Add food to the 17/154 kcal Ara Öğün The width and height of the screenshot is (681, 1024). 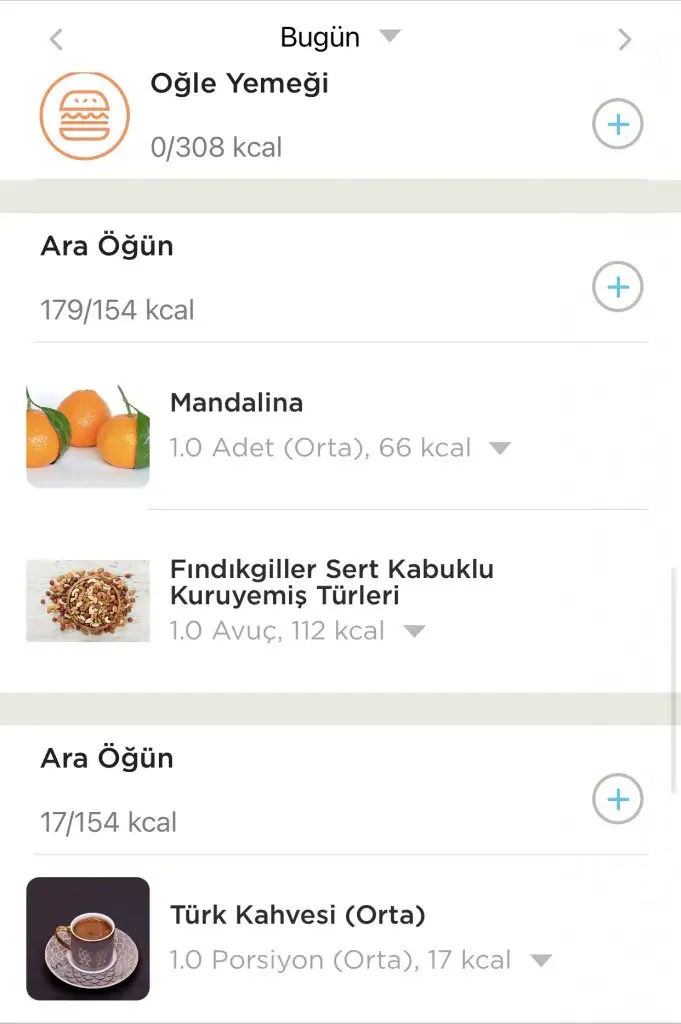click(x=618, y=799)
